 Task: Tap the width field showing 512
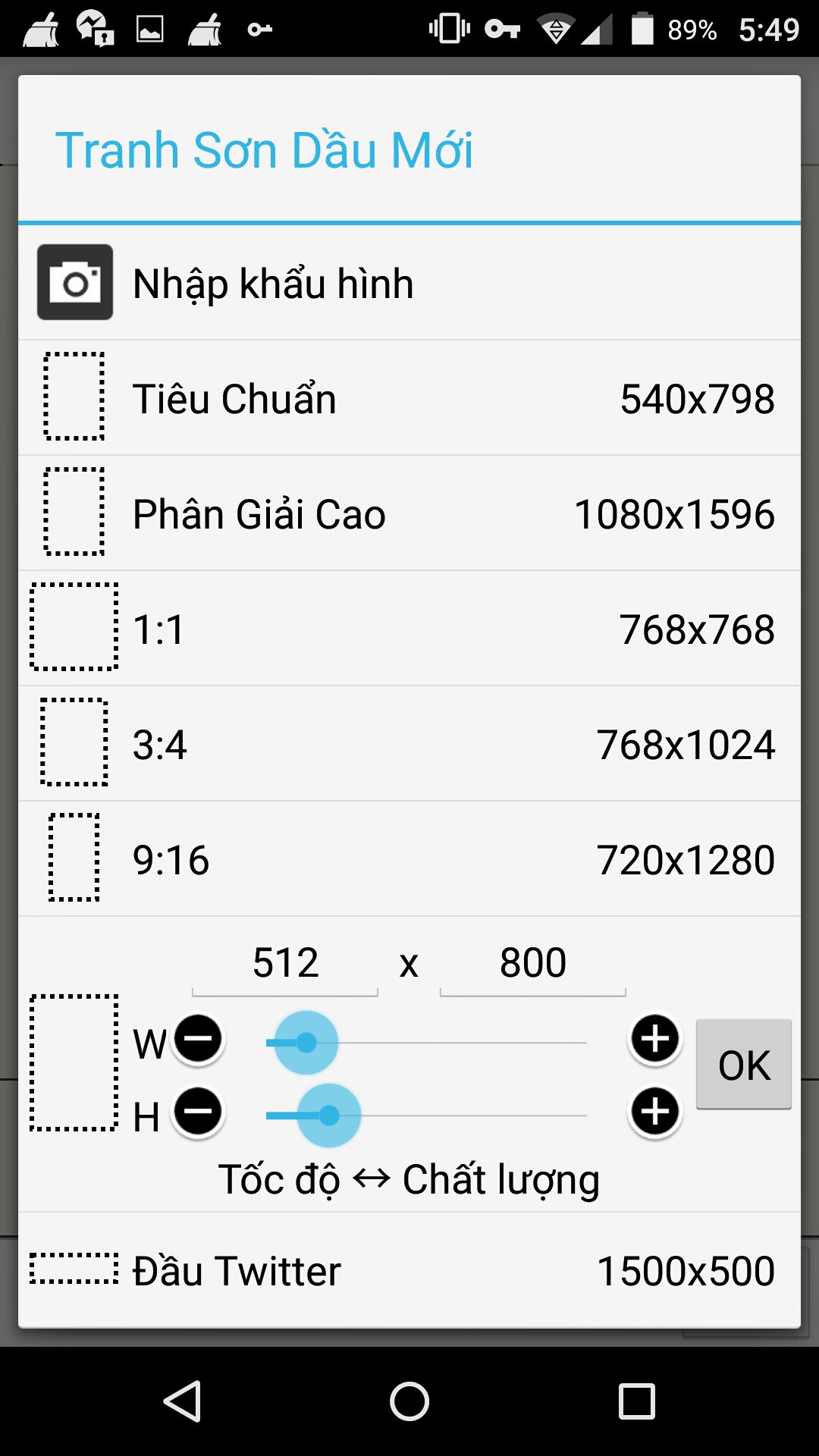(x=285, y=963)
